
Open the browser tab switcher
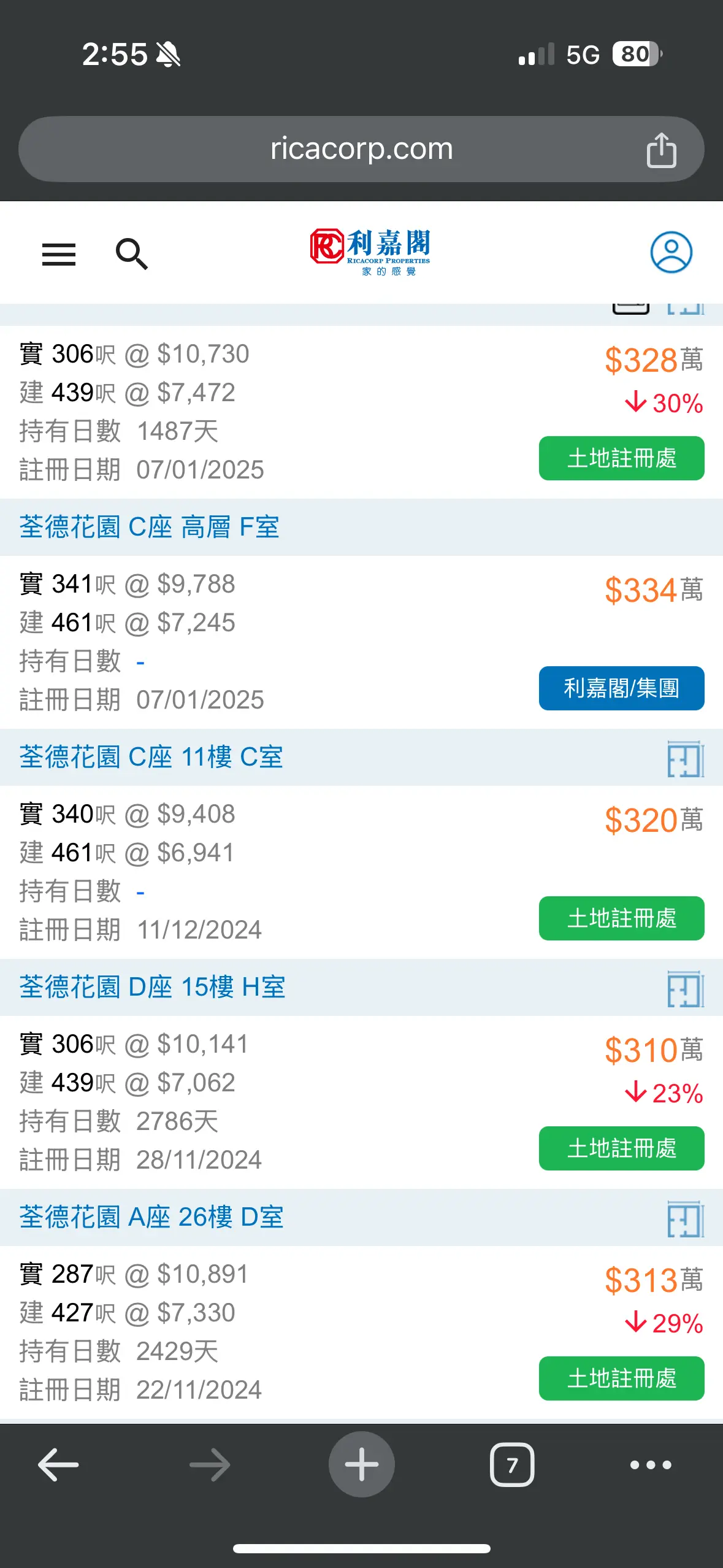point(512,1465)
